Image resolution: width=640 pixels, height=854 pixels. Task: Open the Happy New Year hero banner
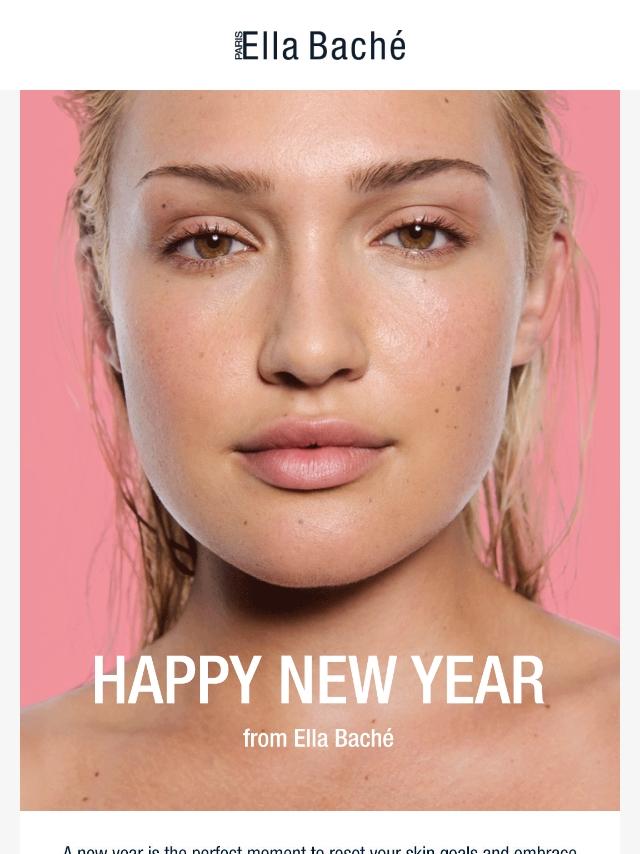(x=320, y=450)
